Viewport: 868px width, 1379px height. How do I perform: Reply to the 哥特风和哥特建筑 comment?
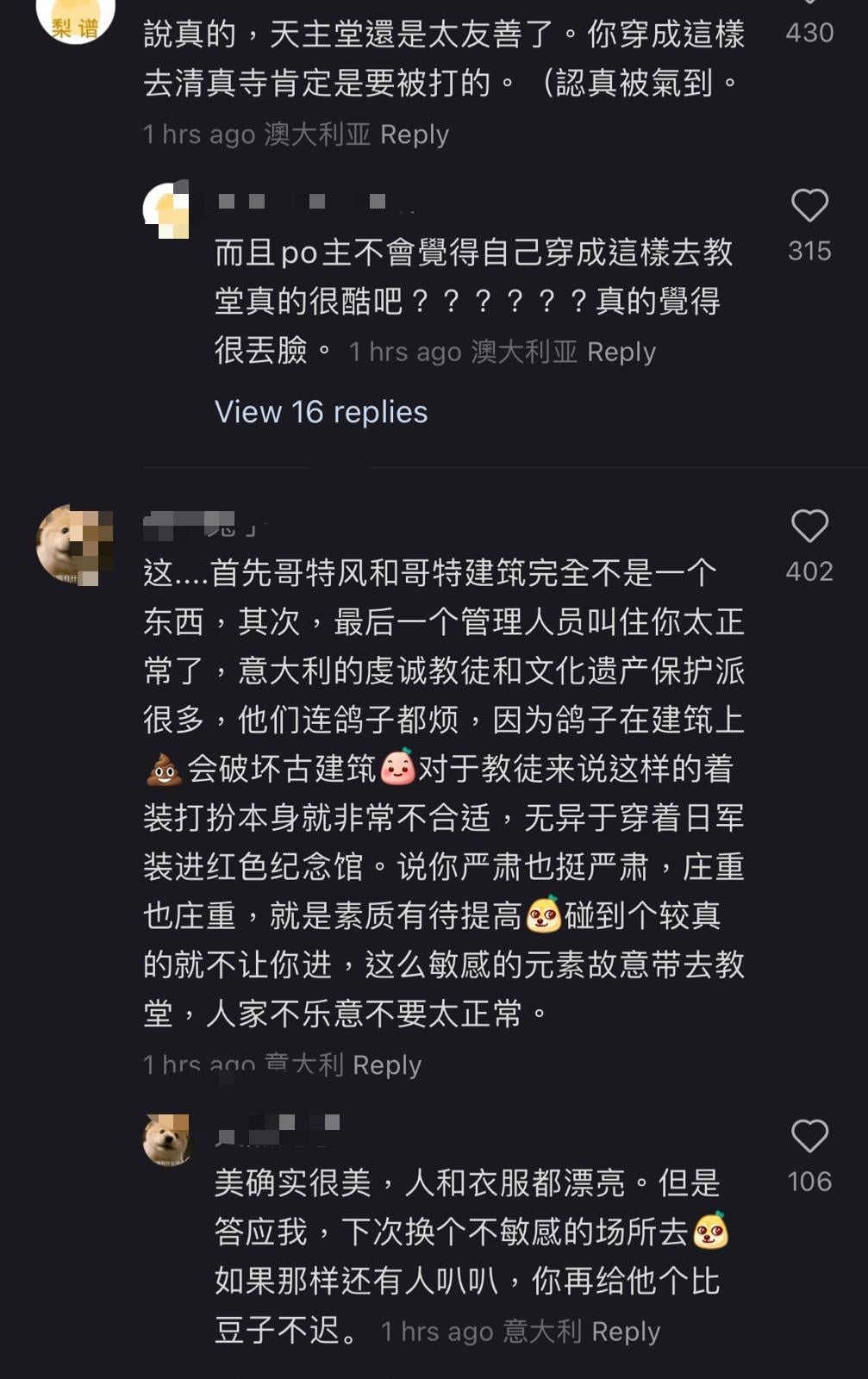point(386,1065)
